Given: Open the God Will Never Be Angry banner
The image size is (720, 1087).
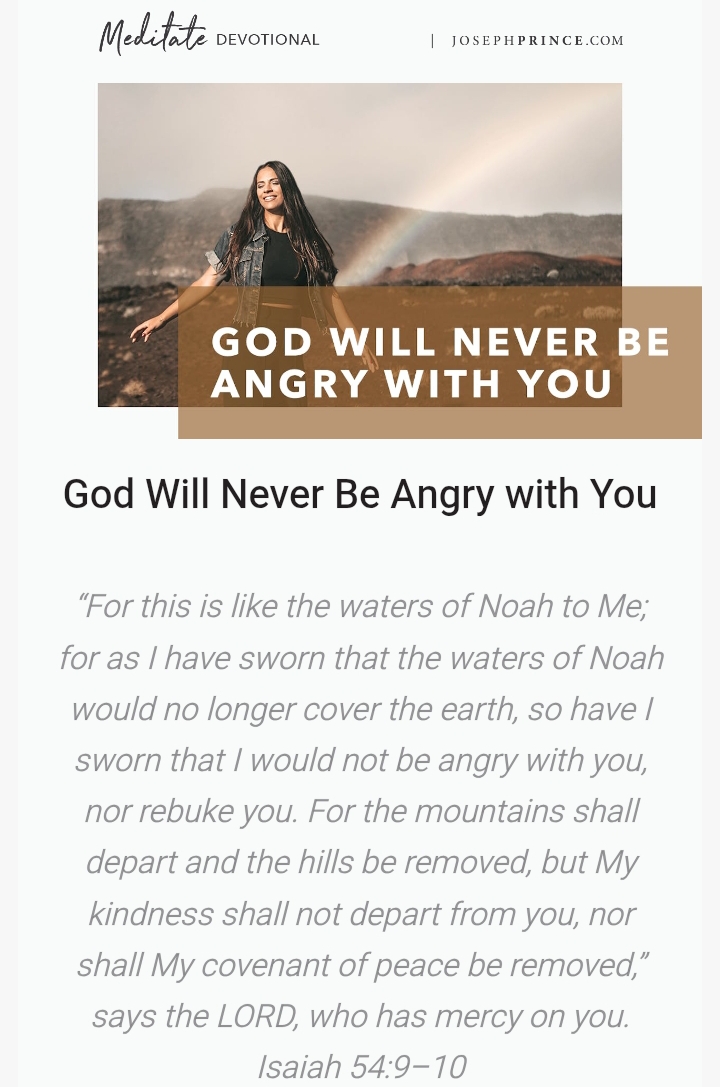Looking at the screenshot, I should pyautogui.click(x=400, y=260).
